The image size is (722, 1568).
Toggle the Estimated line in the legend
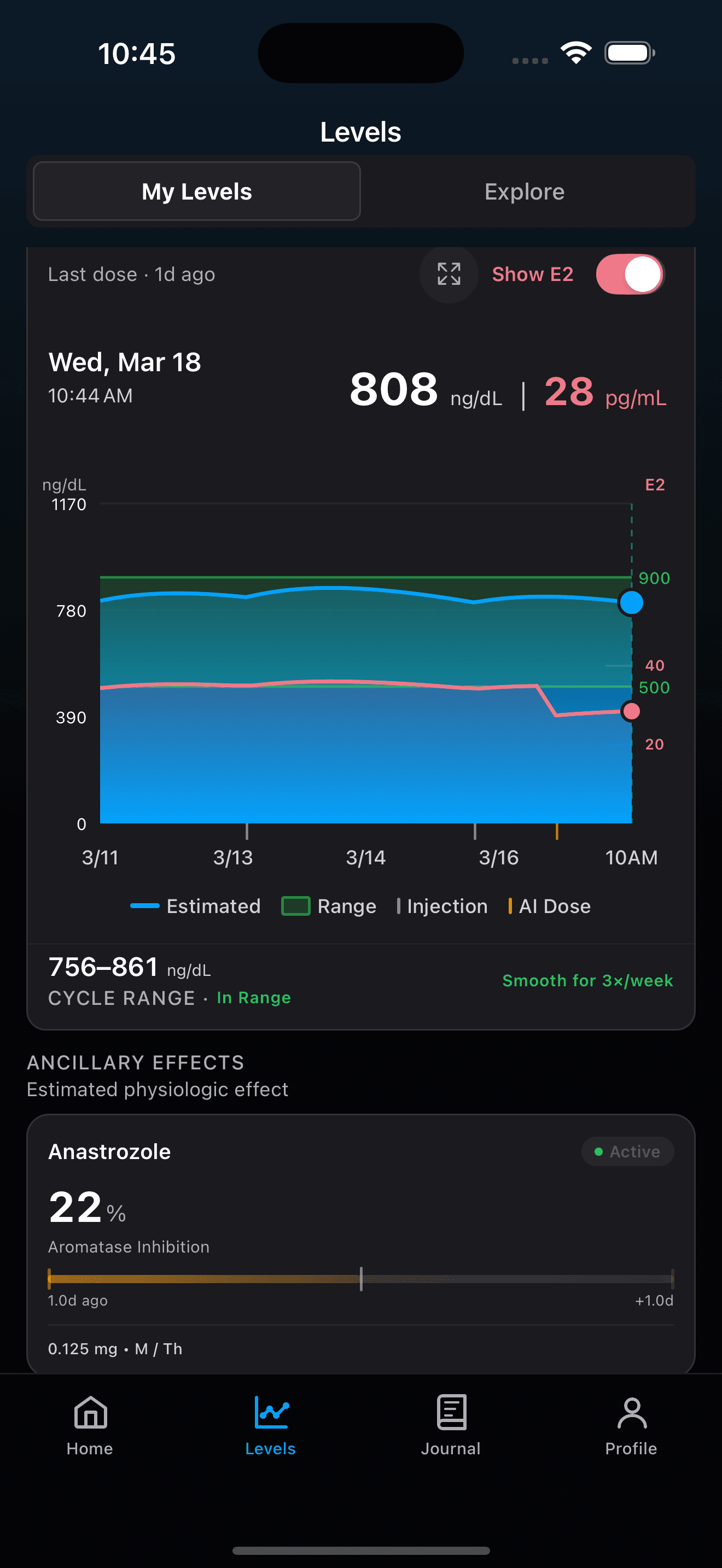tap(144, 906)
